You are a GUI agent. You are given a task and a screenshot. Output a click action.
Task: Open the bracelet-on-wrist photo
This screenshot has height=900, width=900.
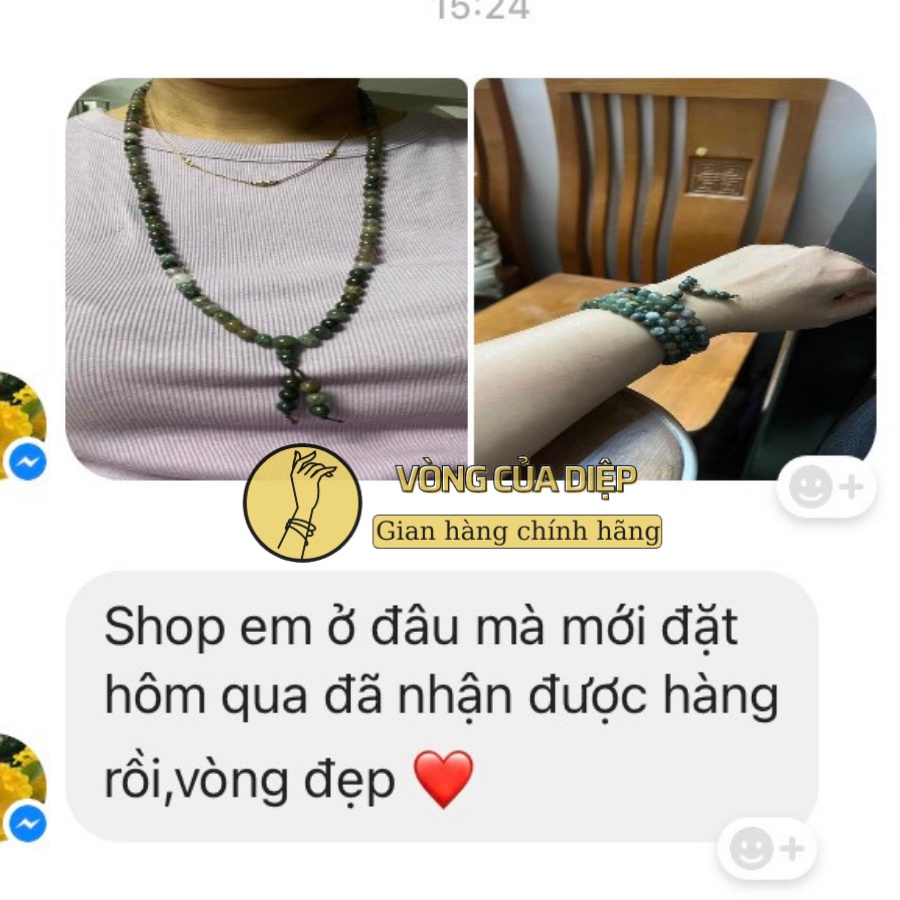point(675,278)
